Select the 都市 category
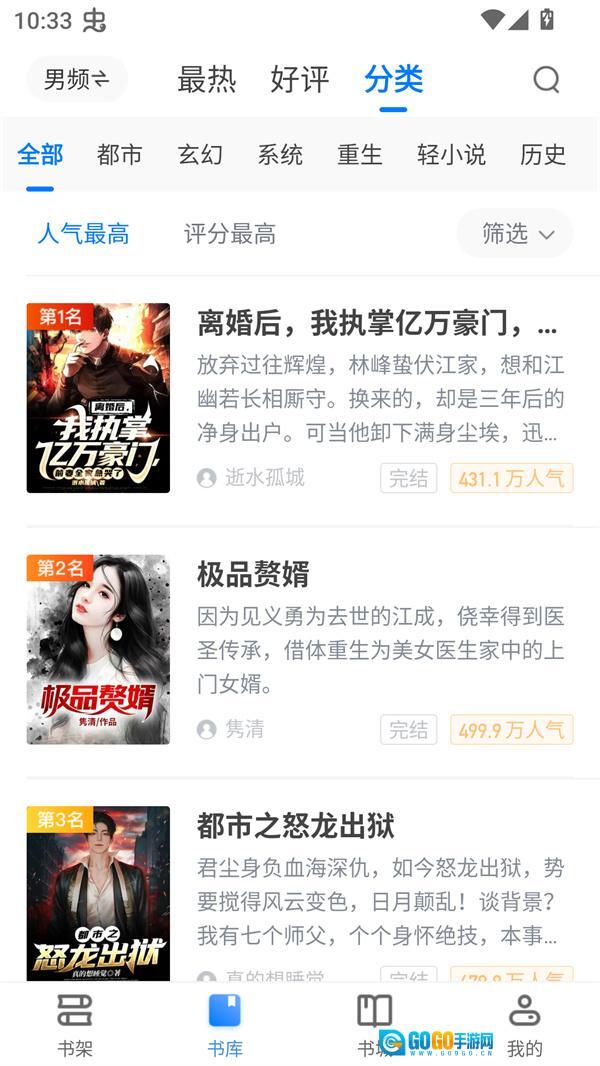 120,155
